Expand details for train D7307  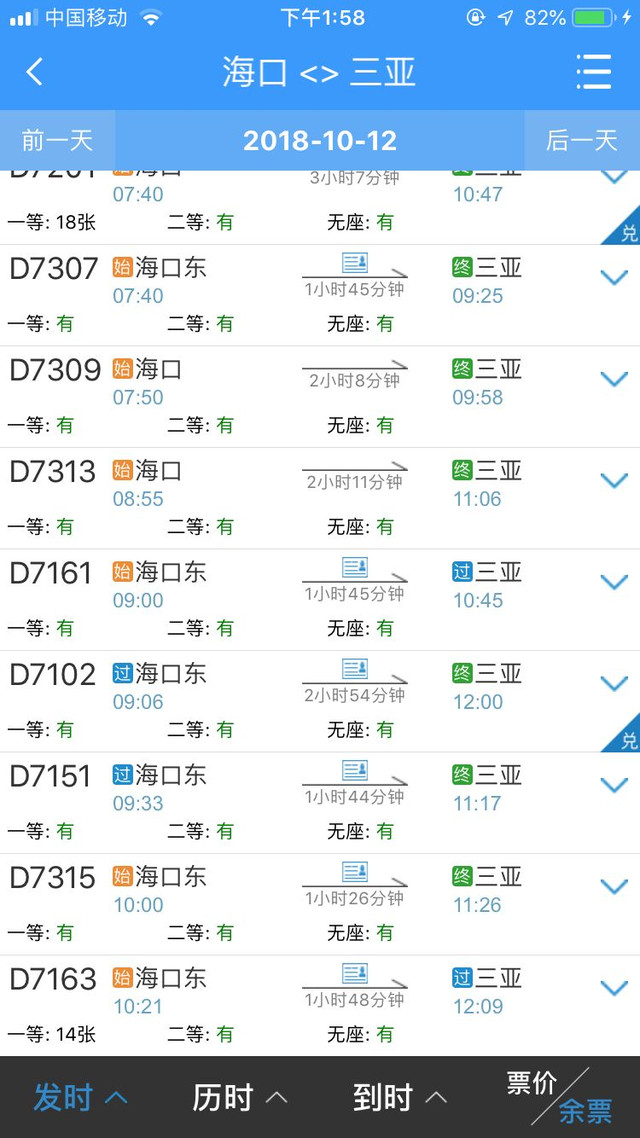pyautogui.click(x=614, y=278)
